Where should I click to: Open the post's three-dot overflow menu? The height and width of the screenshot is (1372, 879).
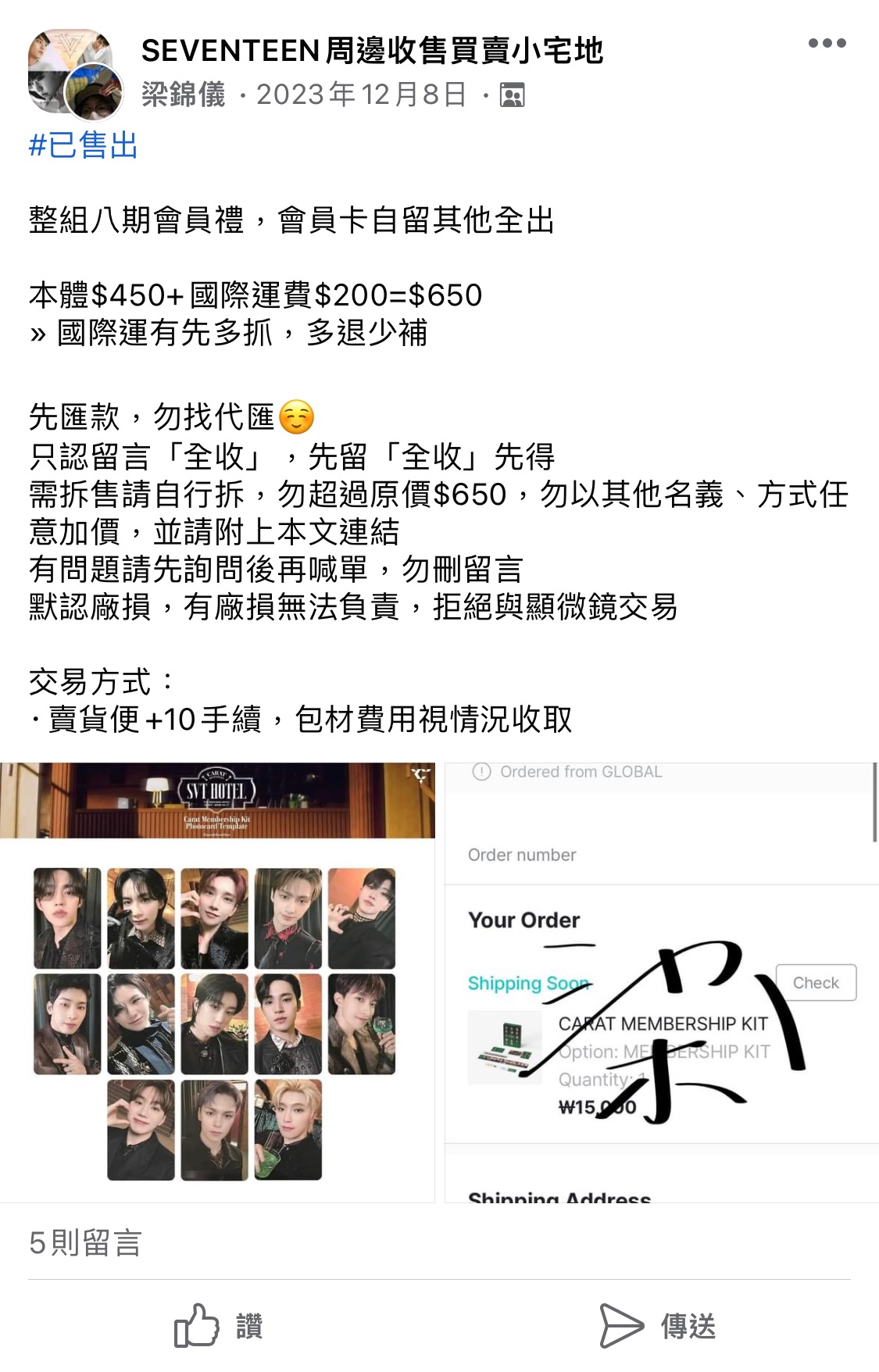click(x=827, y=44)
